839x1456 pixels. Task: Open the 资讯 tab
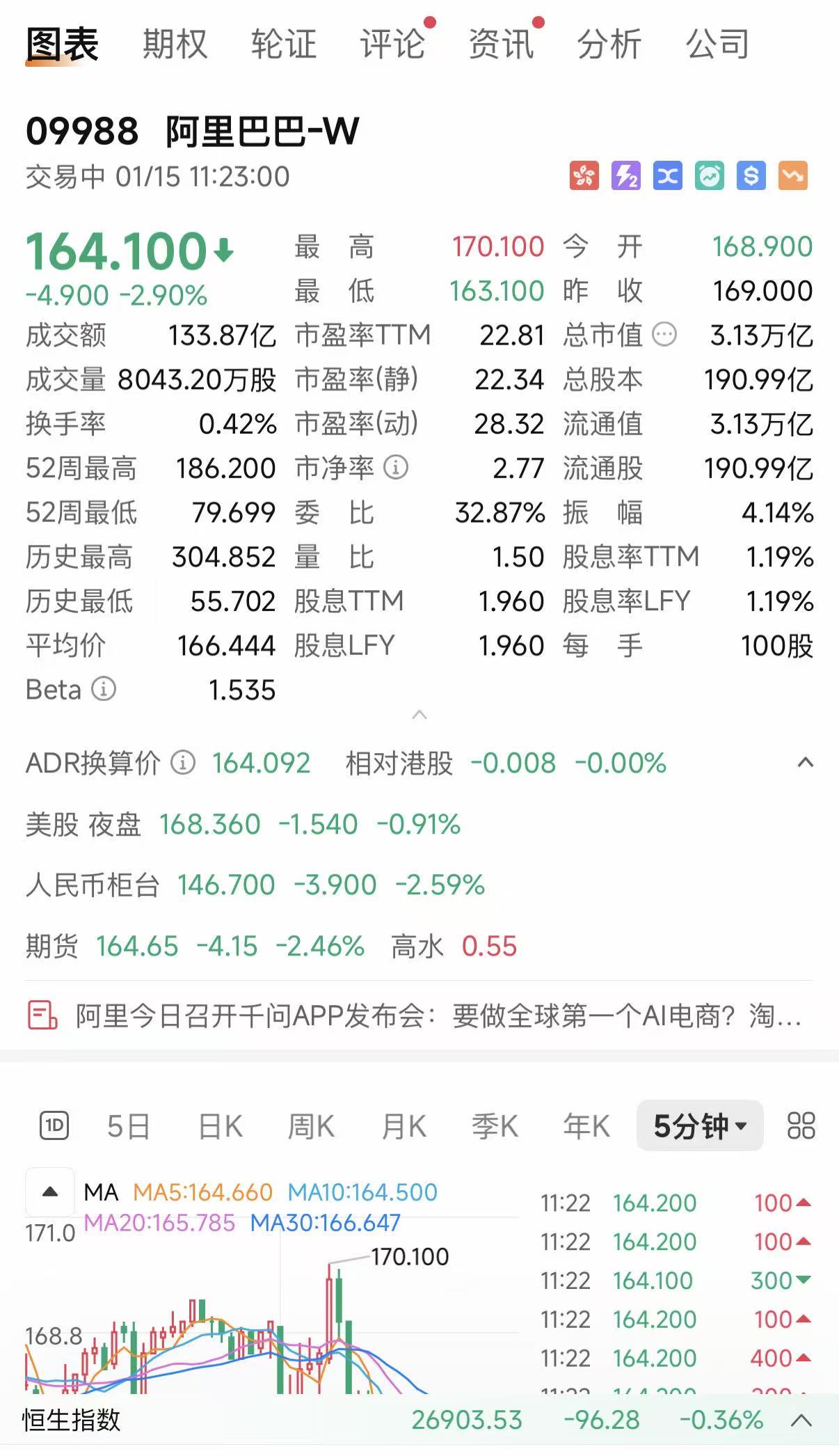[502, 45]
